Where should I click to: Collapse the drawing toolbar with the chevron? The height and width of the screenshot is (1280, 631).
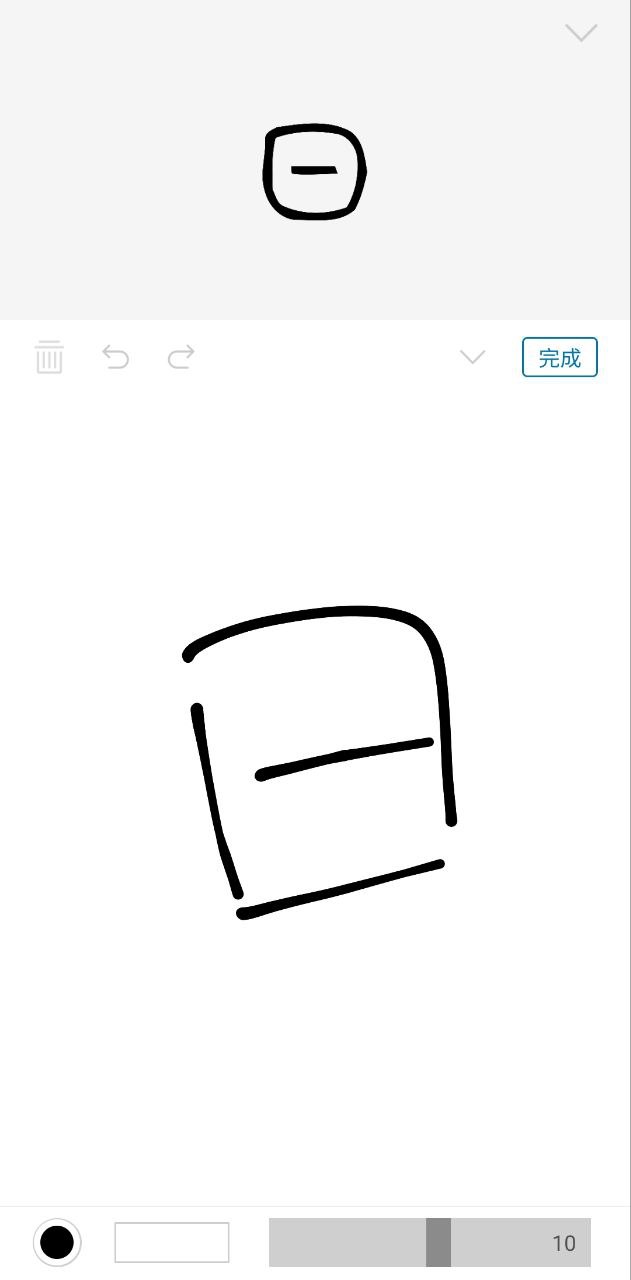(472, 357)
